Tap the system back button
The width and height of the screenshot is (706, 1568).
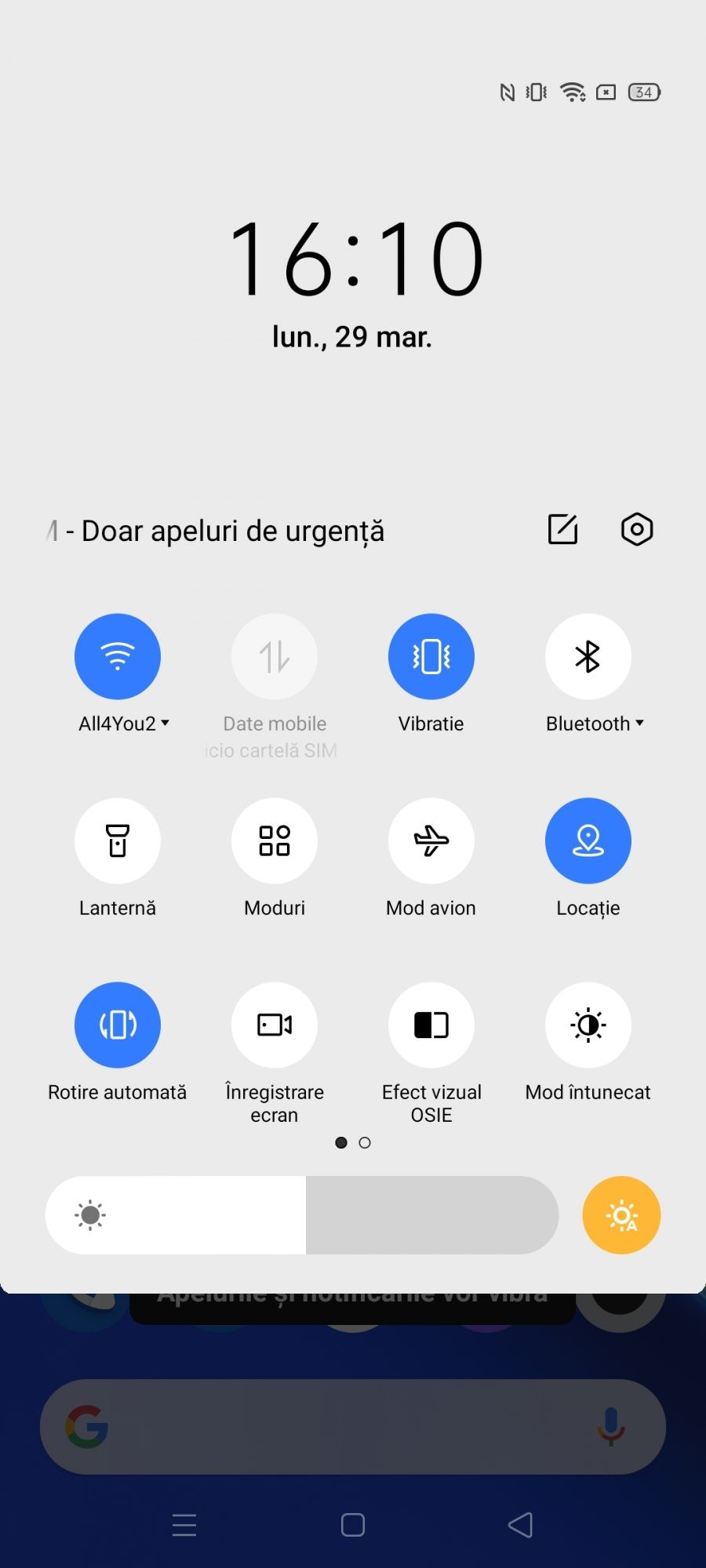(521, 1525)
